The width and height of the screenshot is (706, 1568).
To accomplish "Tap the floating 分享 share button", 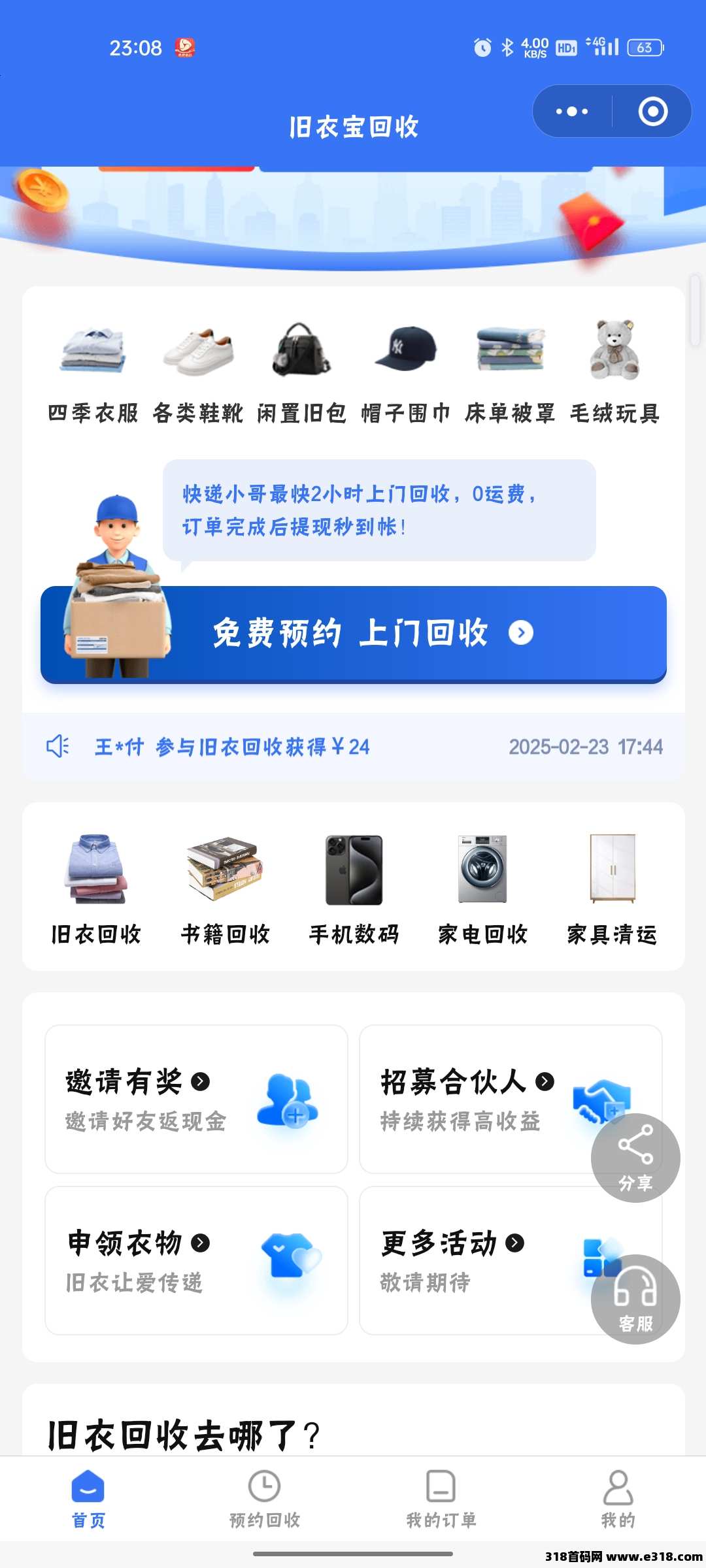I will point(635,1158).
